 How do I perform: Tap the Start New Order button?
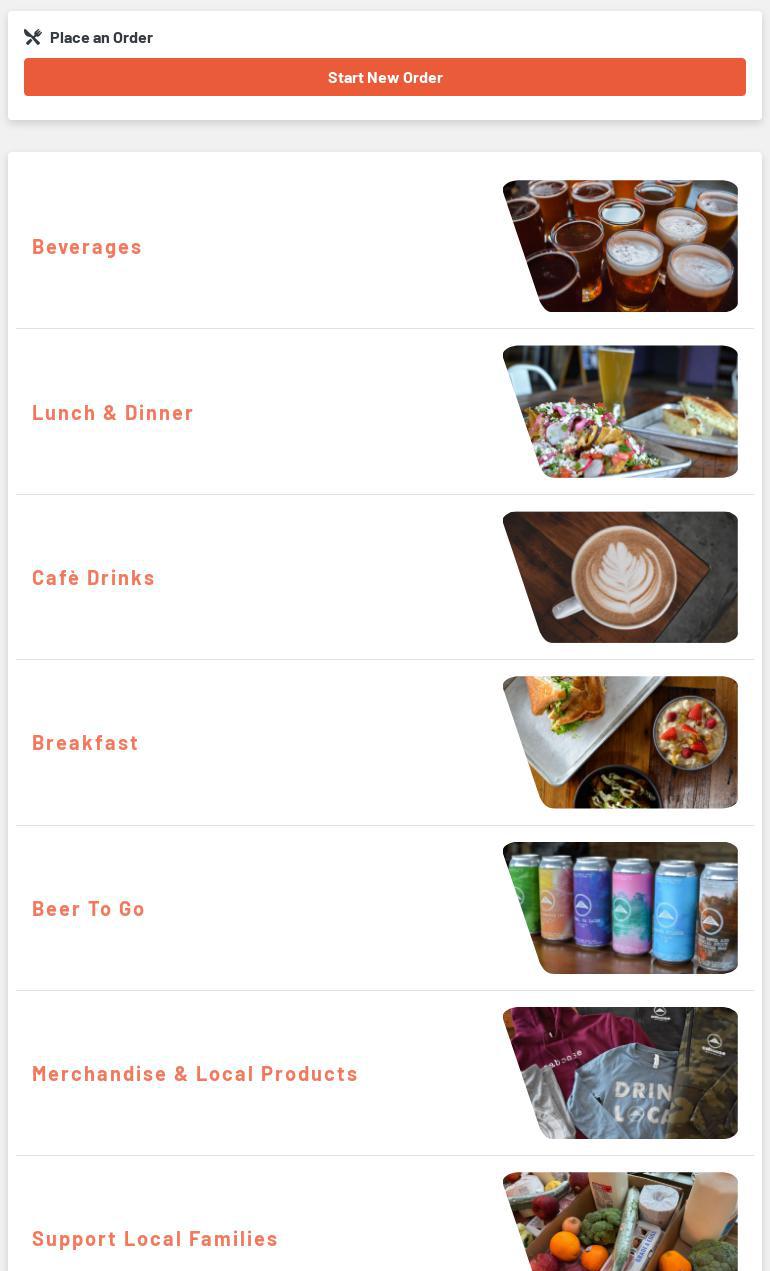point(385,77)
